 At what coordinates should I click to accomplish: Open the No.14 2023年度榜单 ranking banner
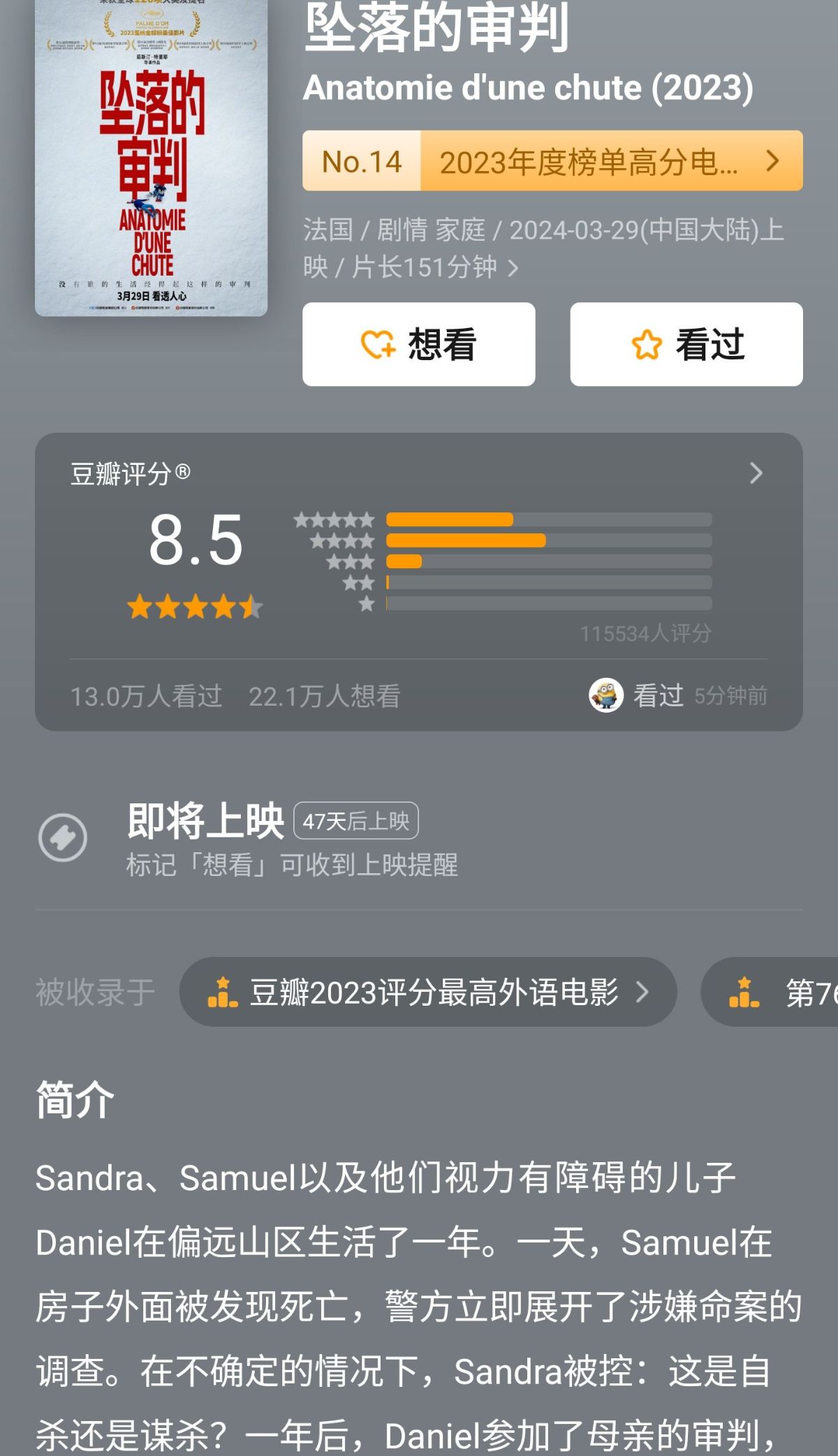(552, 161)
